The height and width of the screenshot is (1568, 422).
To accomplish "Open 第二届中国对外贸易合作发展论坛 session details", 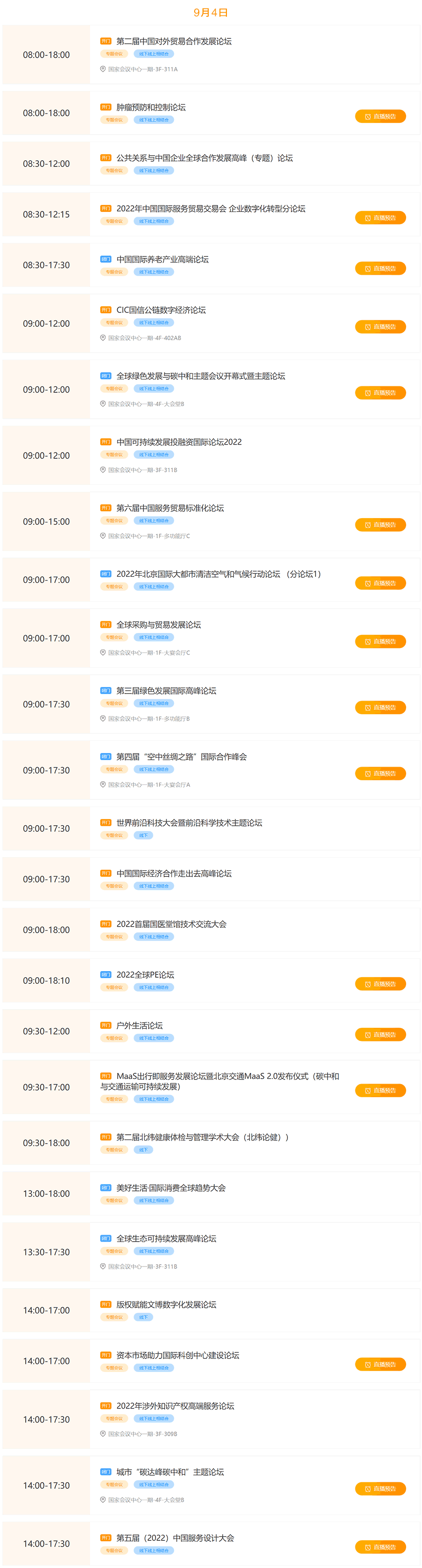I will (x=173, y=41).
